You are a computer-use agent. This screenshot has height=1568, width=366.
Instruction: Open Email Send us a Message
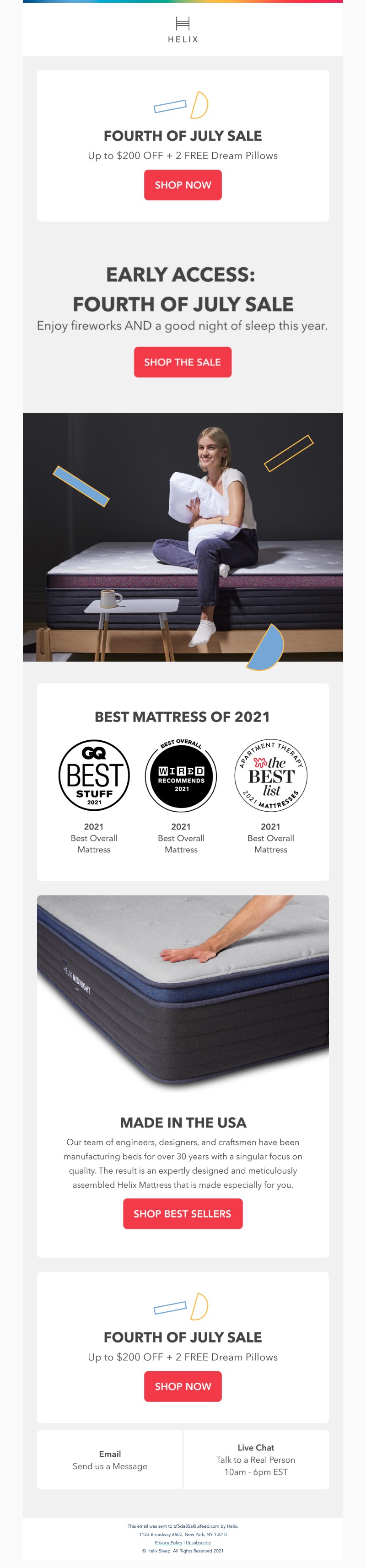pyautogui.click(x=110, y=1460)
